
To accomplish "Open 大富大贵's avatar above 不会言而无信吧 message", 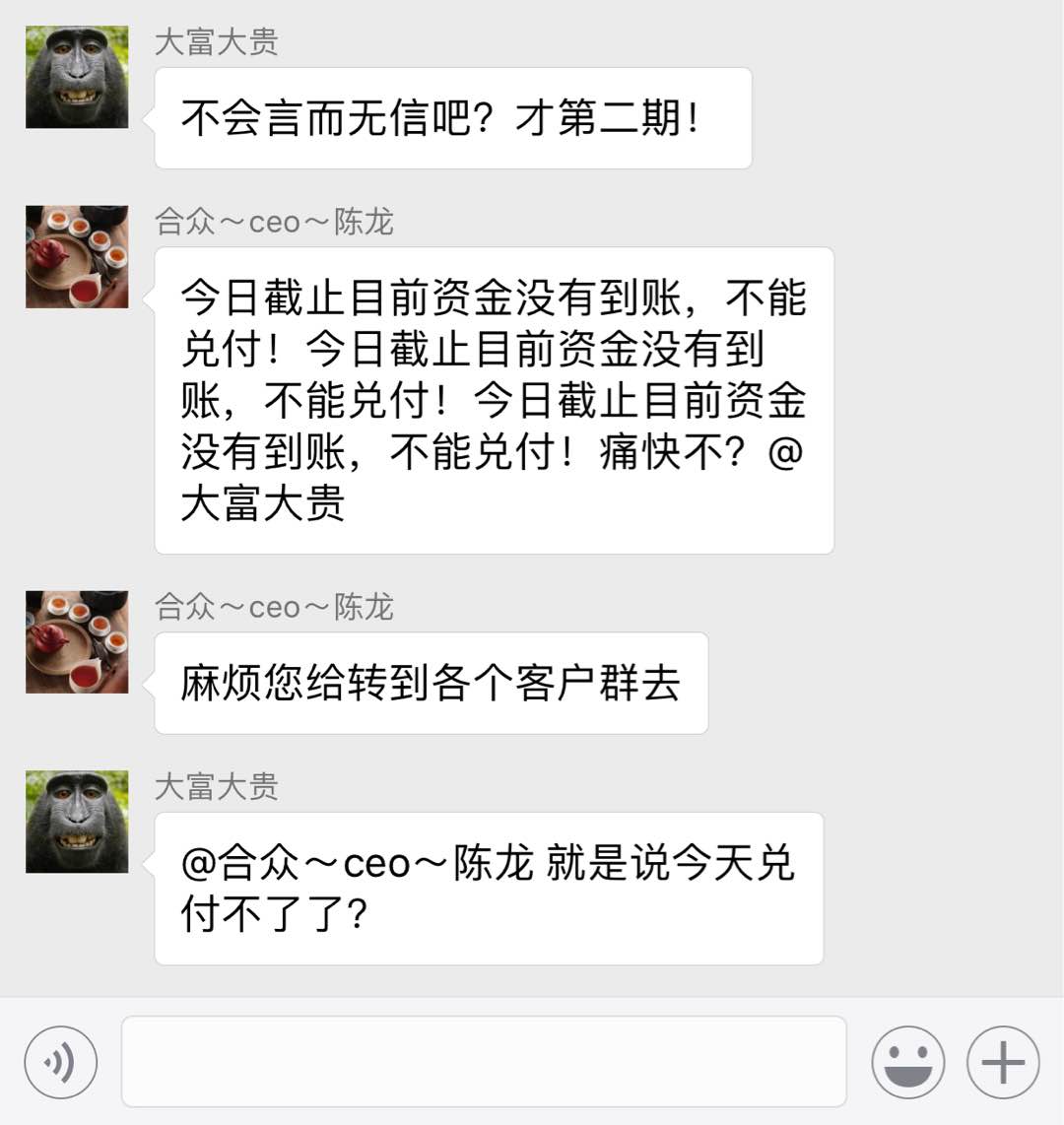I will pos(77,77).
